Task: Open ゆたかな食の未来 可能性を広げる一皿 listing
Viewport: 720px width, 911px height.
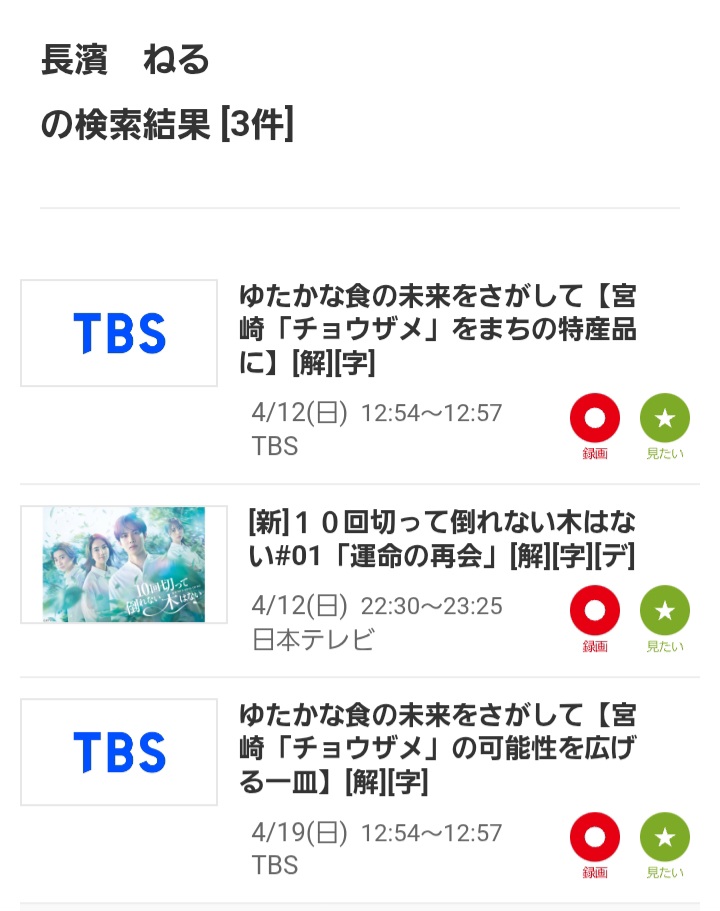Action: tap(438, 748)
